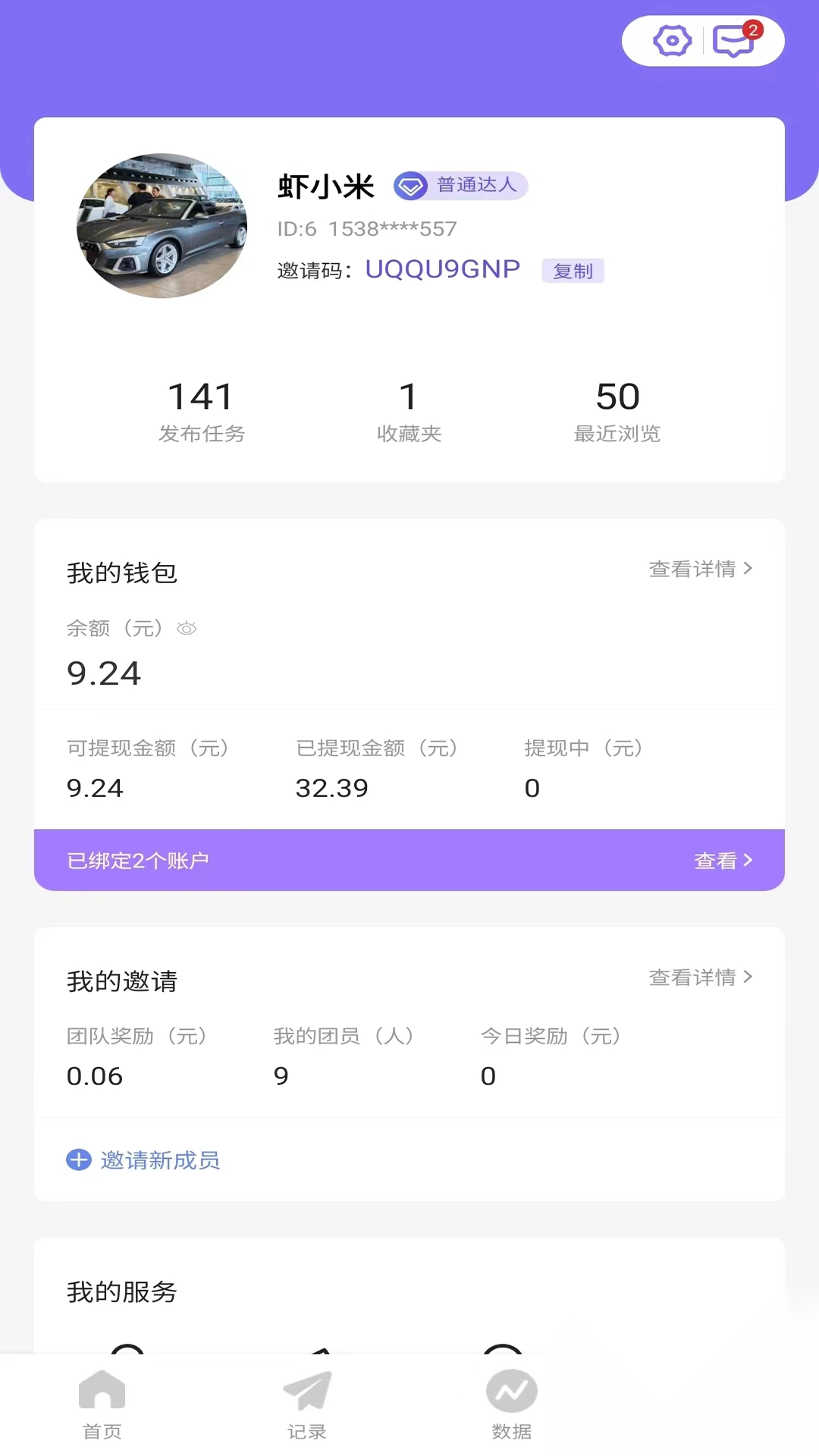Tap the profile avatar photo
Image resolution: width=819 pixels, height=1456 pixels.
(x=162, y=226)
